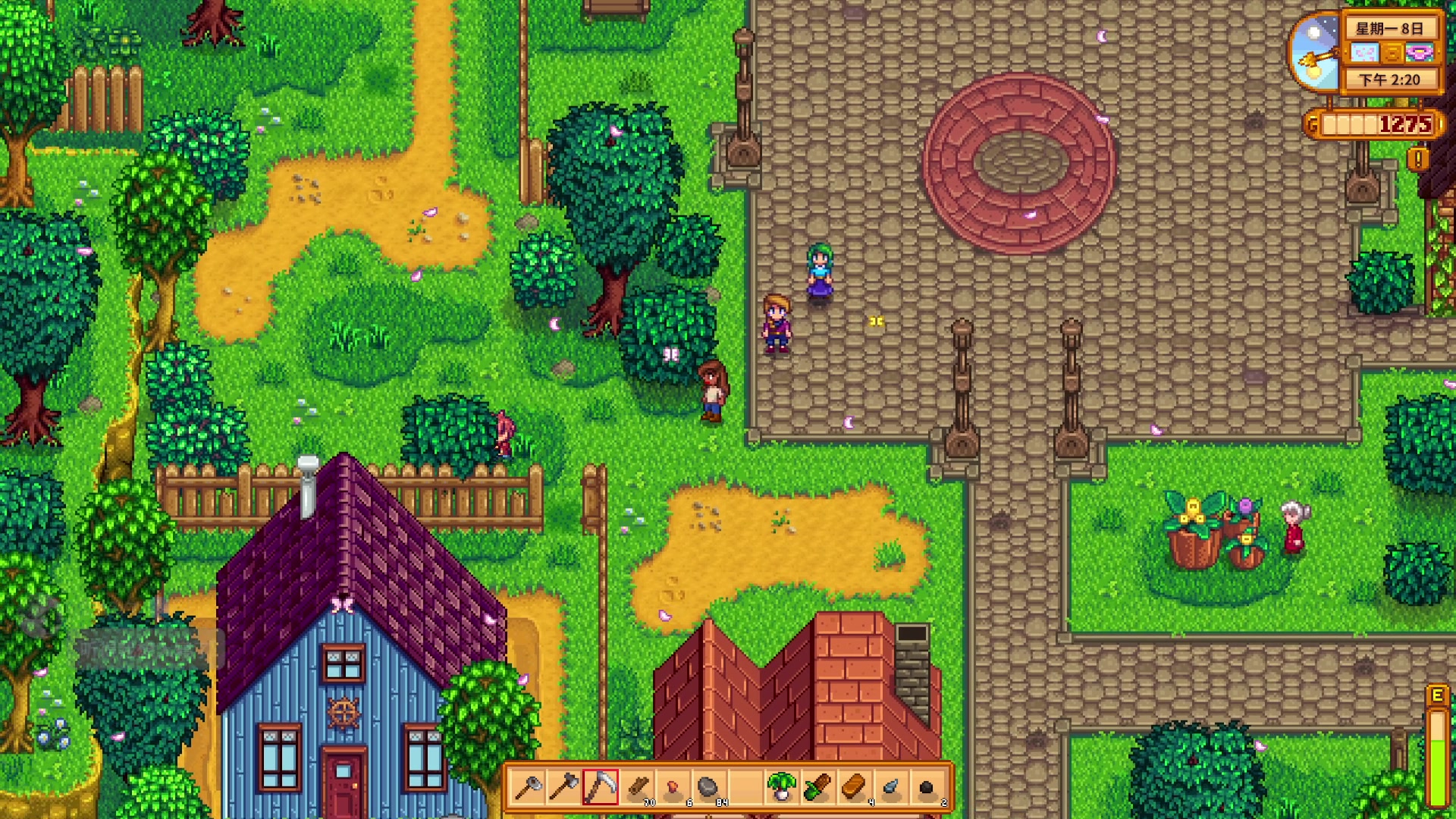Select the red item stack of 6
Image resolution: width=1456 pixels, height=819 pixels.
[x=673, y=788]
